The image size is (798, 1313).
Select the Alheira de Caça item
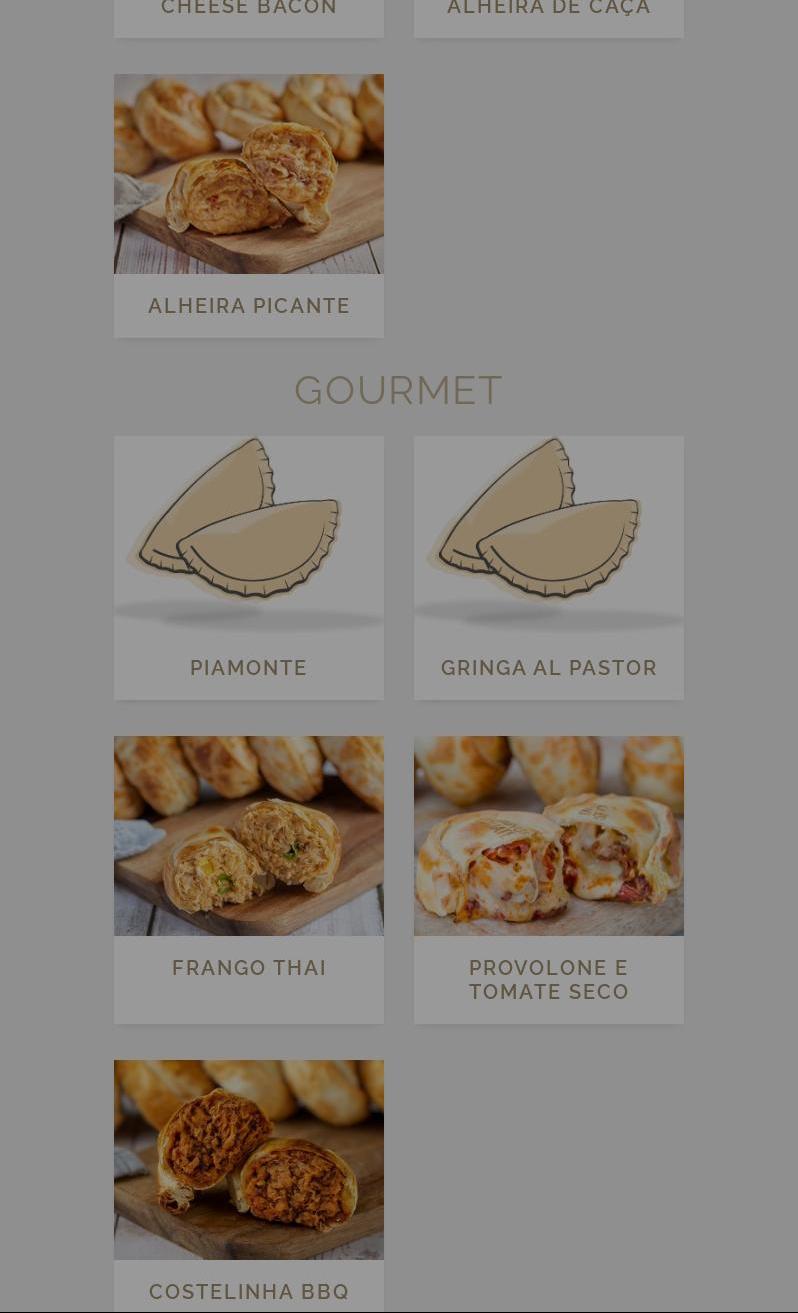click(x=548, y=12)
